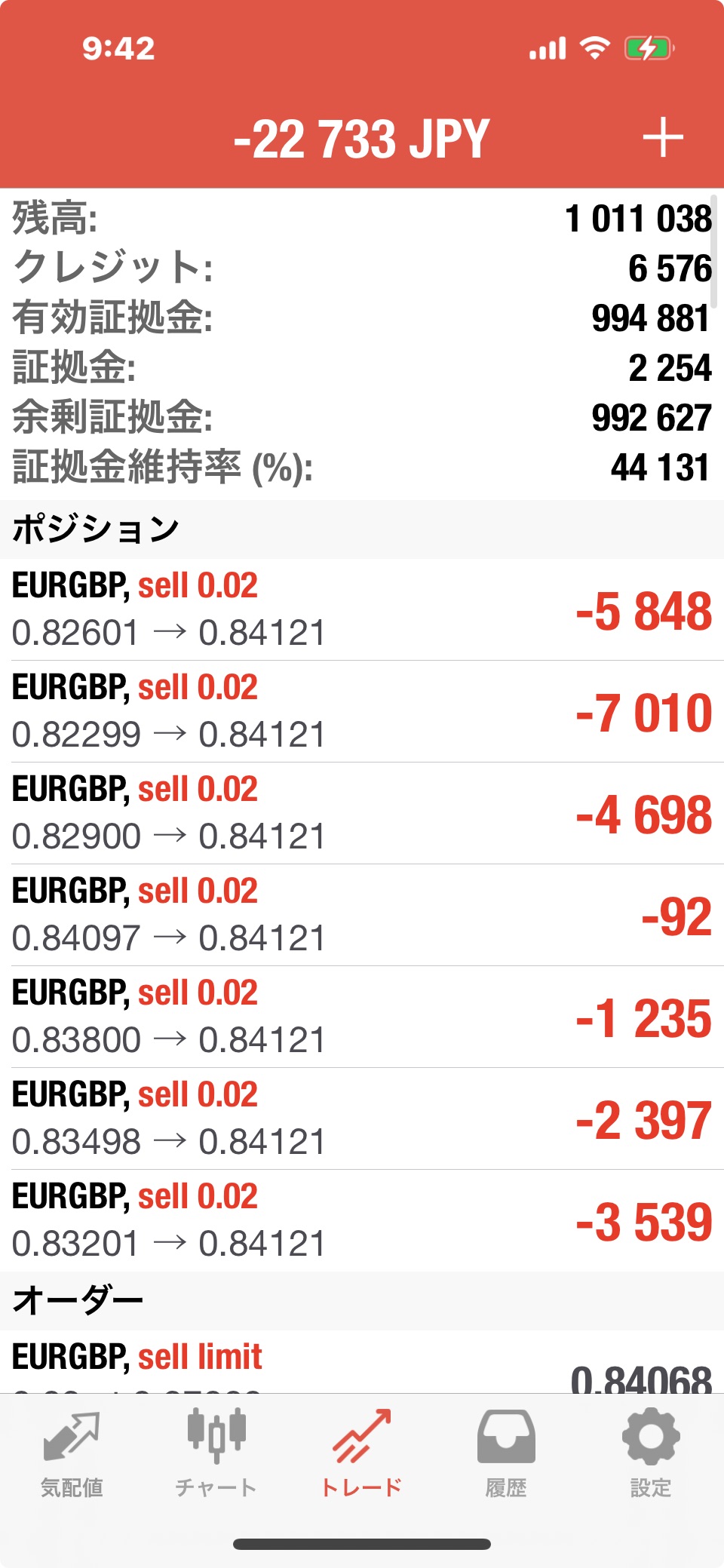Image resolution: width=724 pixels, height=1568 pixels.
Task: Select the EURGBP position opened at 0.83201
Action: (362, 1220)
